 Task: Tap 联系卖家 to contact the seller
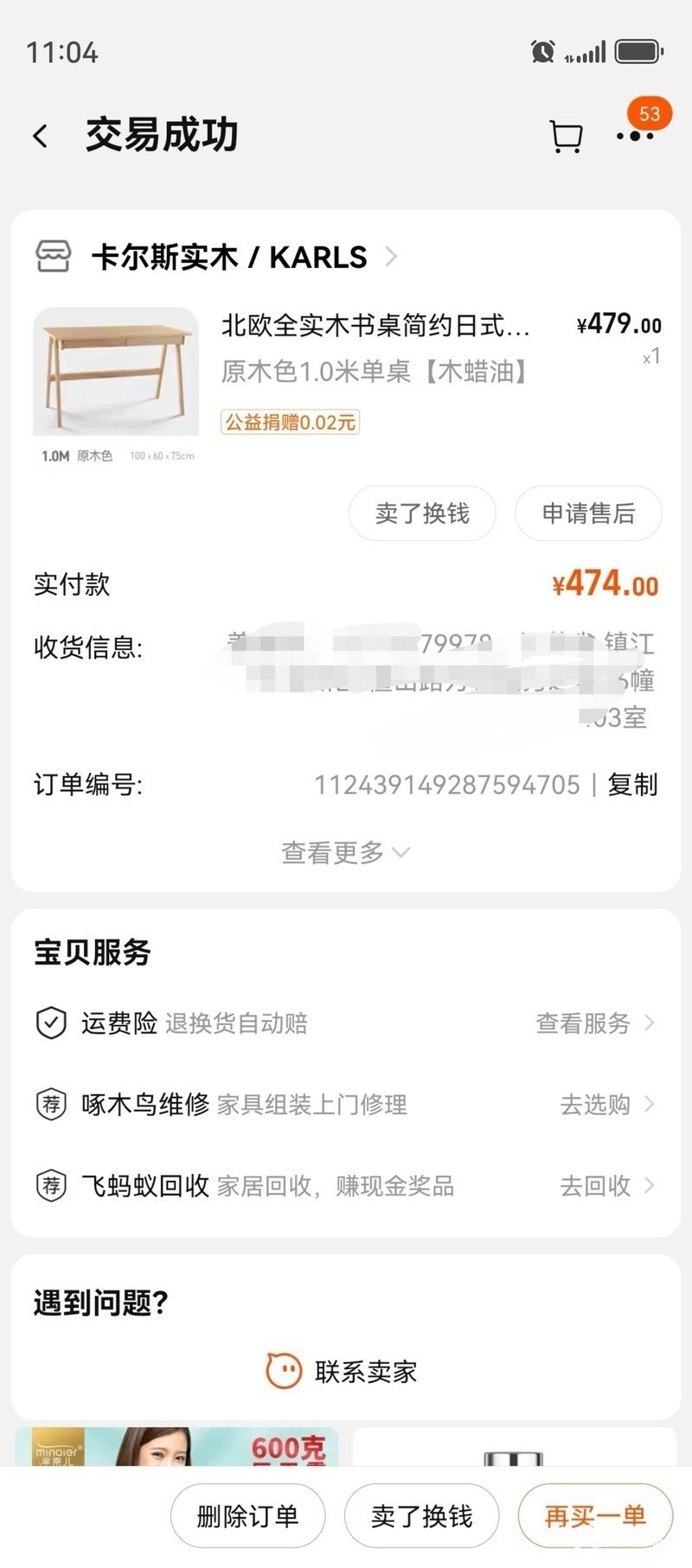[344, 1372]
